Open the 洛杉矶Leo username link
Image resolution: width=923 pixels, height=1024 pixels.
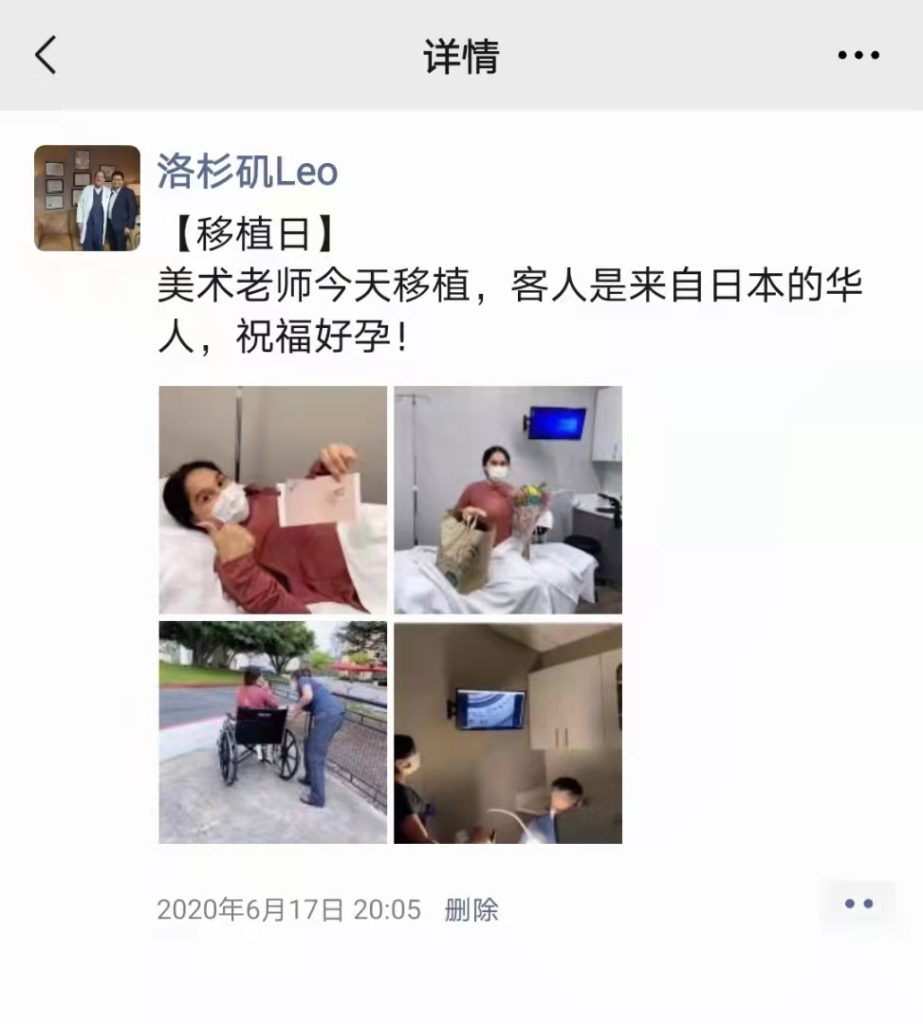pyautogui.click(x=247, y=172)
